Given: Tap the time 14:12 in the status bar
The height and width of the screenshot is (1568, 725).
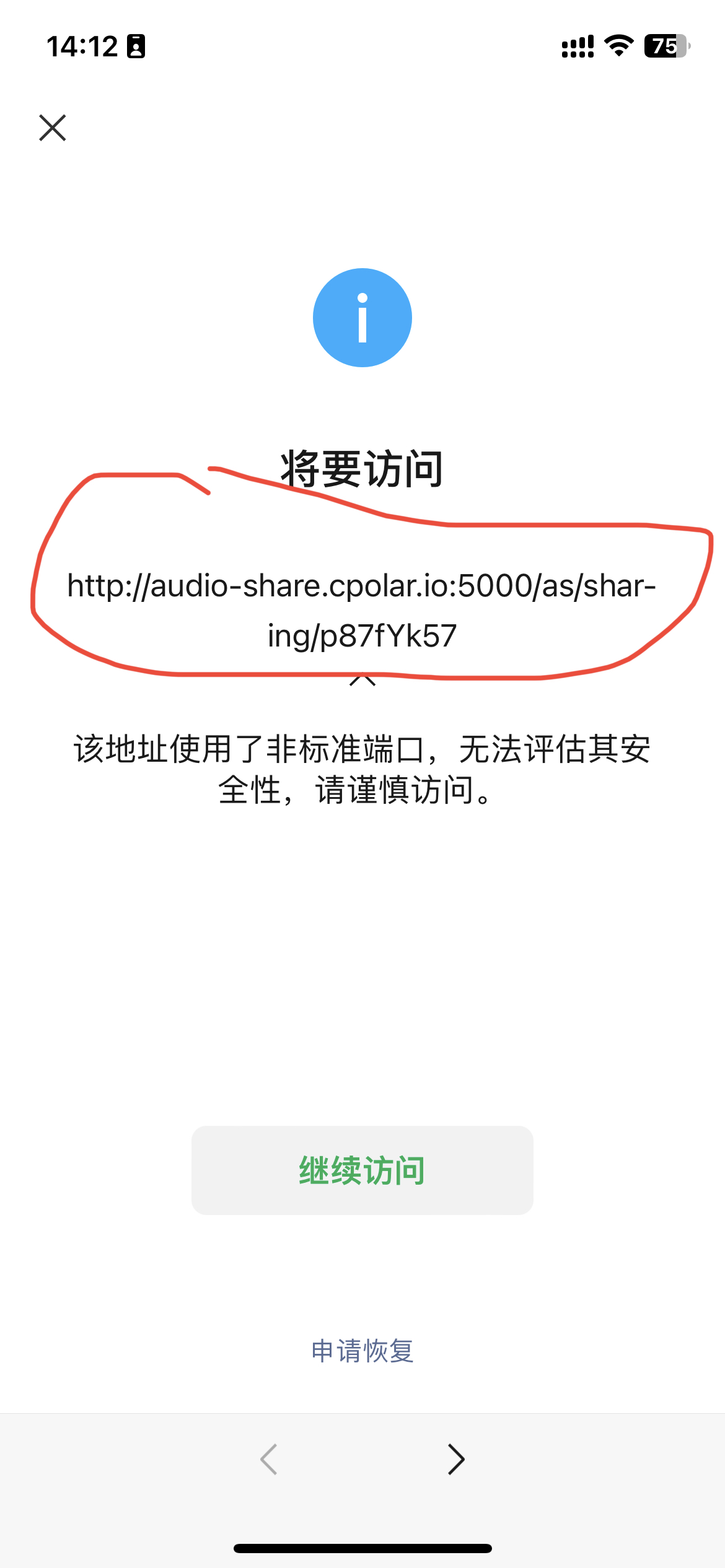Looking at the screenshot, I should 81,46.
